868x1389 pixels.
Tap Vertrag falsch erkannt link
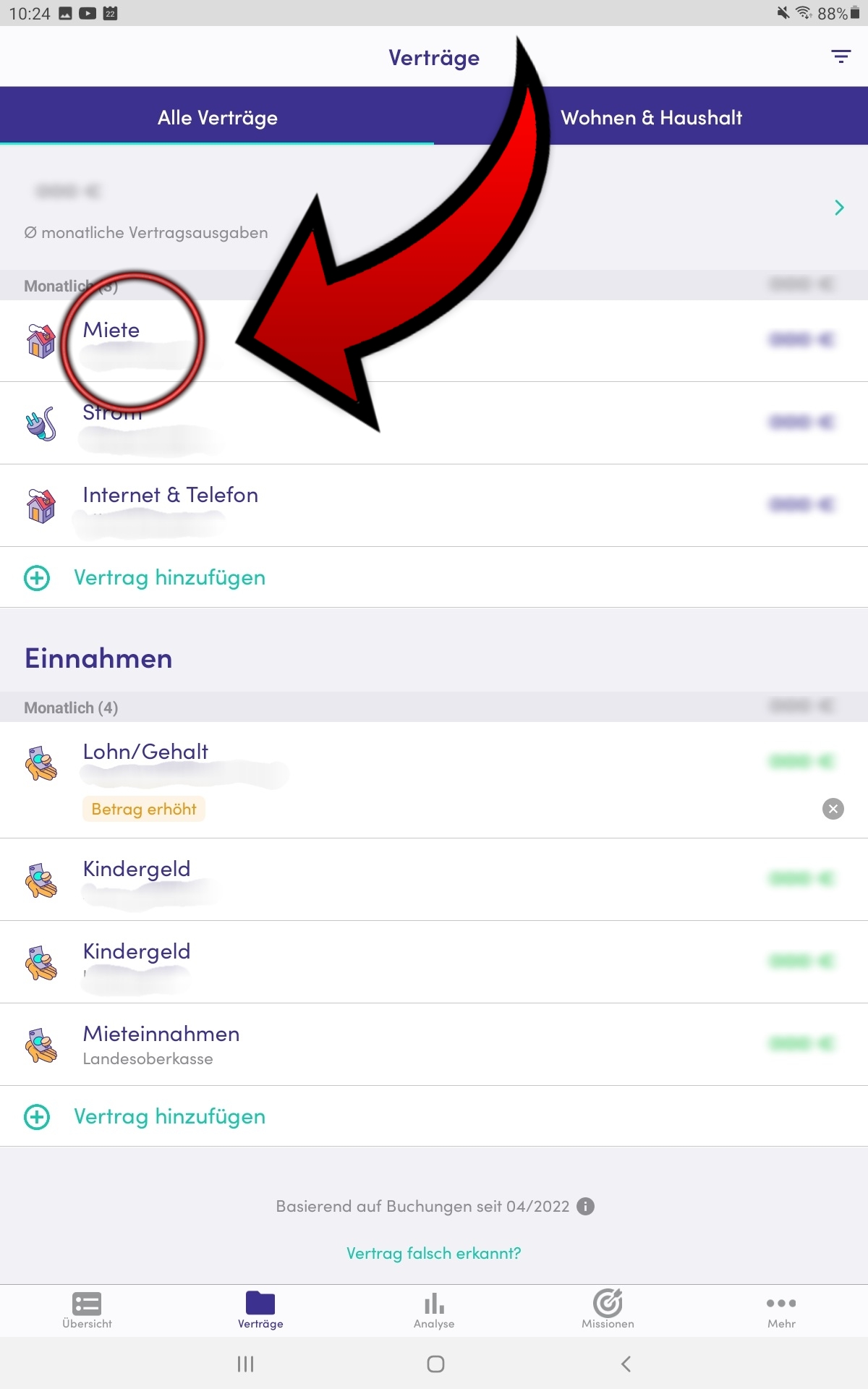434,1253
